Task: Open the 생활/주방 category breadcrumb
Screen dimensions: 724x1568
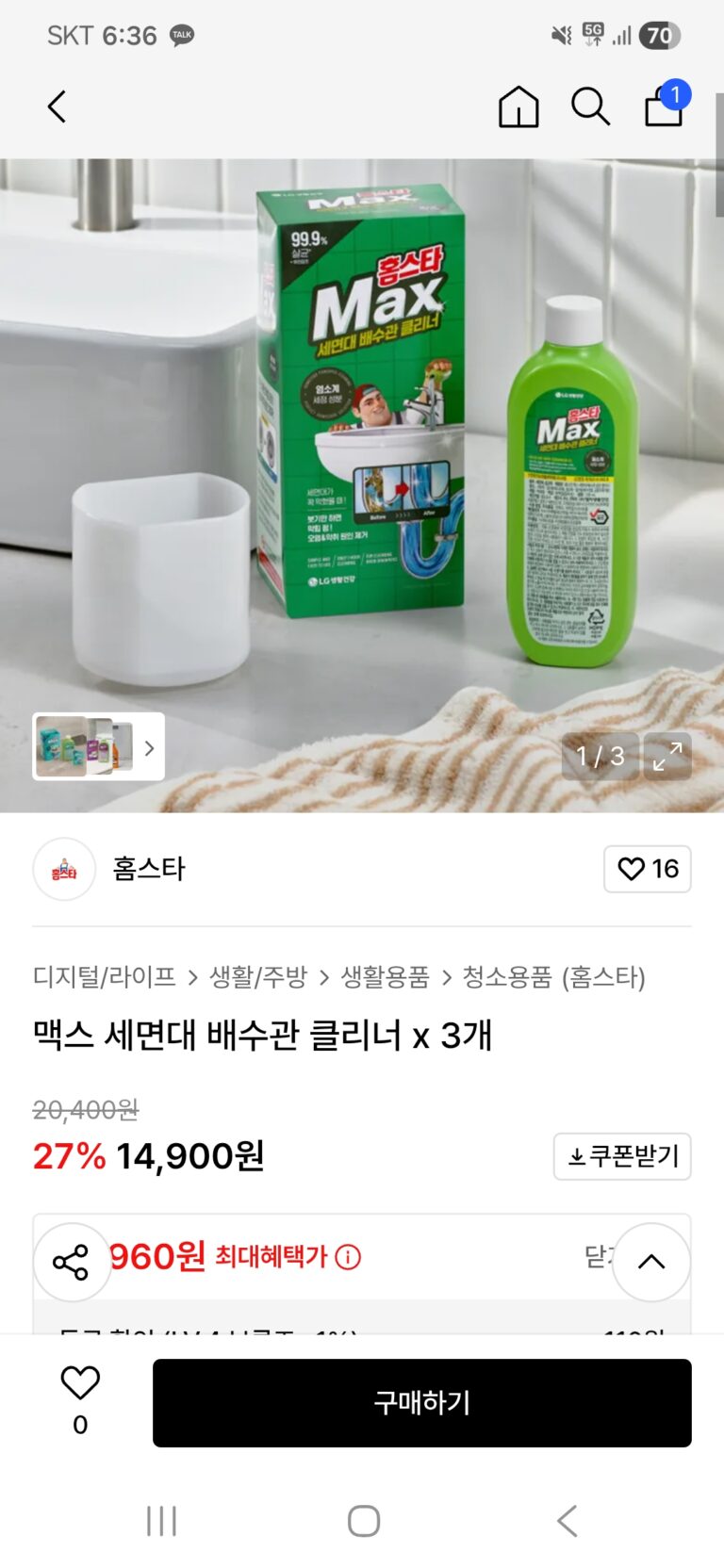Action: [x=258, y=977]
